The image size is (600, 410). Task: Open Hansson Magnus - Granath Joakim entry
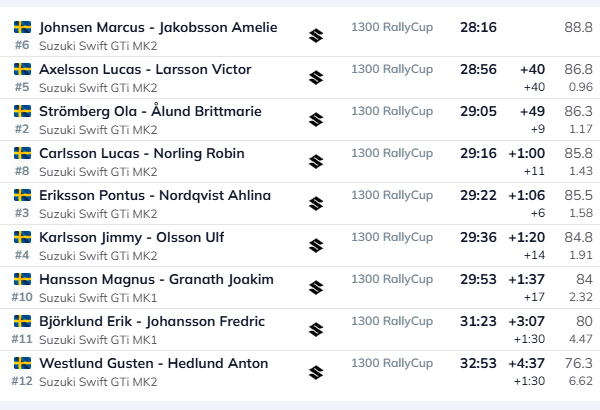pyautogui.click(x=156, y=279)
